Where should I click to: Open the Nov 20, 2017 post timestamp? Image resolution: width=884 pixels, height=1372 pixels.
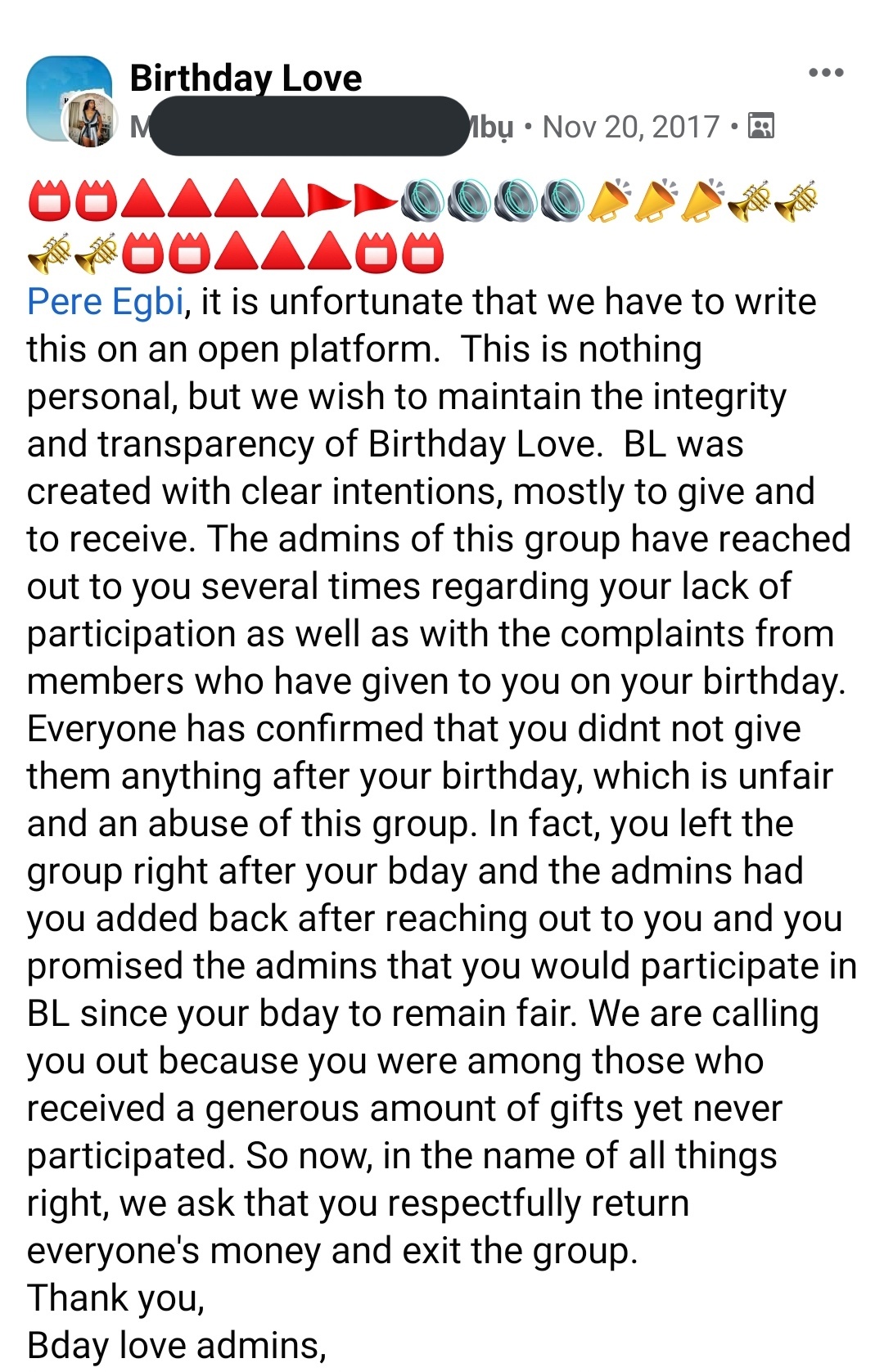(x=630, y=127)
